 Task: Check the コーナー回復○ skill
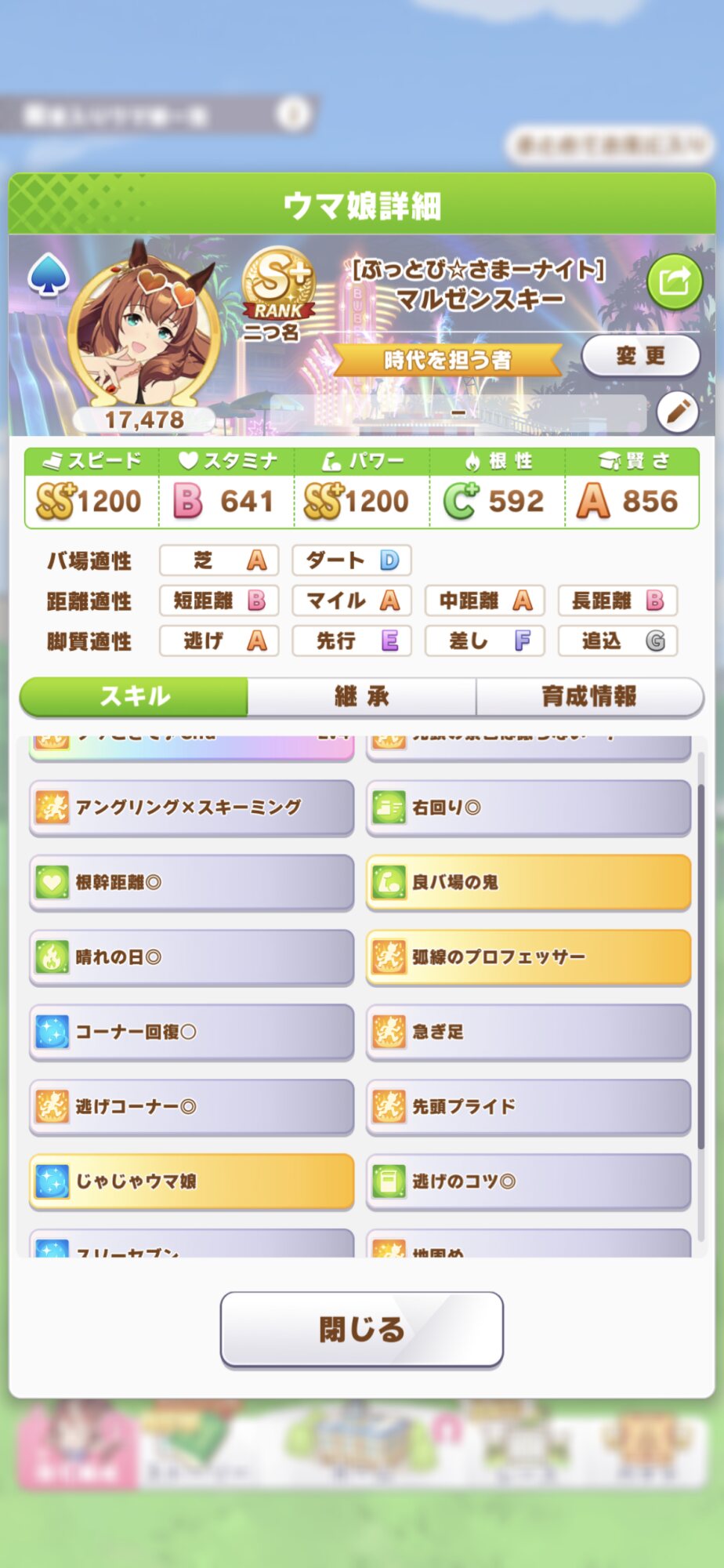coord(191,1032)
